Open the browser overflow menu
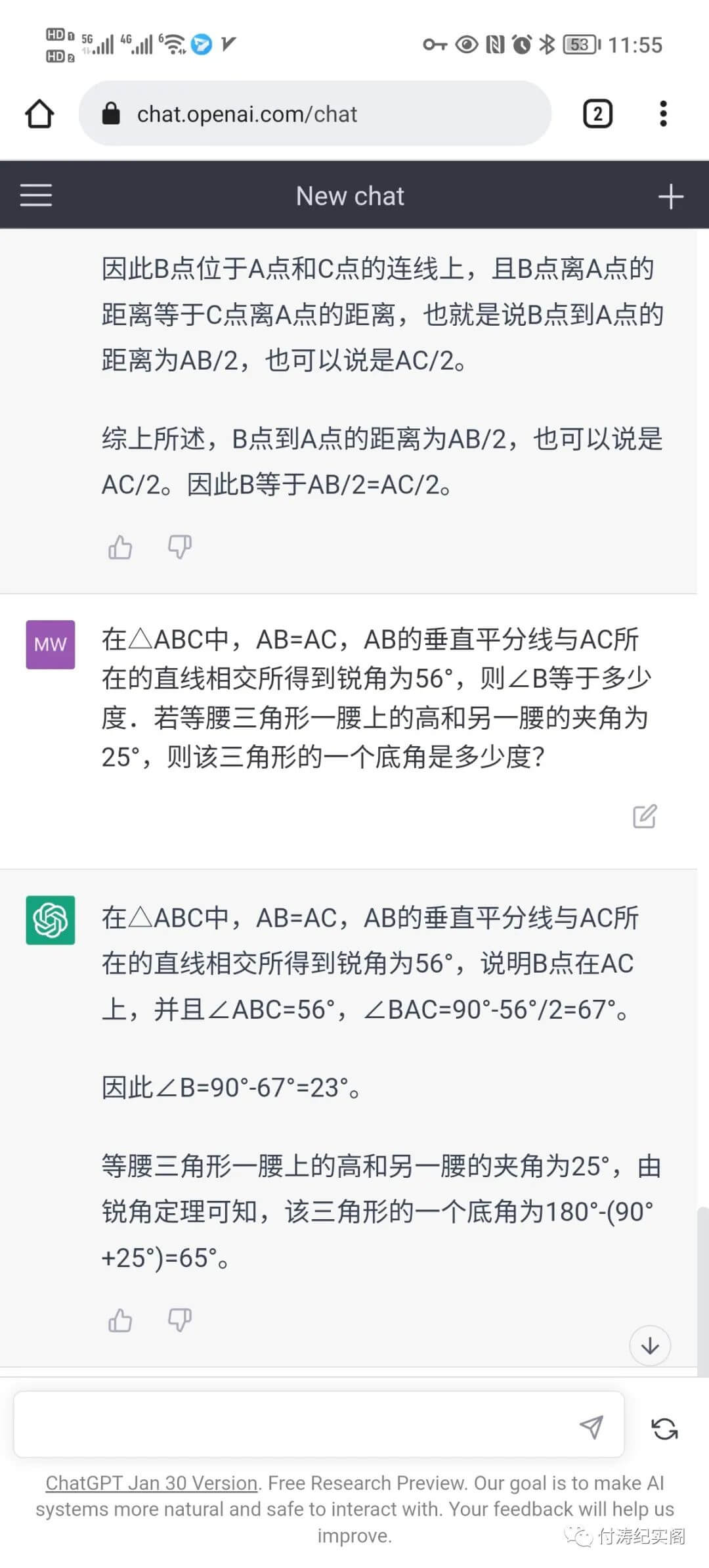Screen dimensions: 709x1568 click(663, 114)
